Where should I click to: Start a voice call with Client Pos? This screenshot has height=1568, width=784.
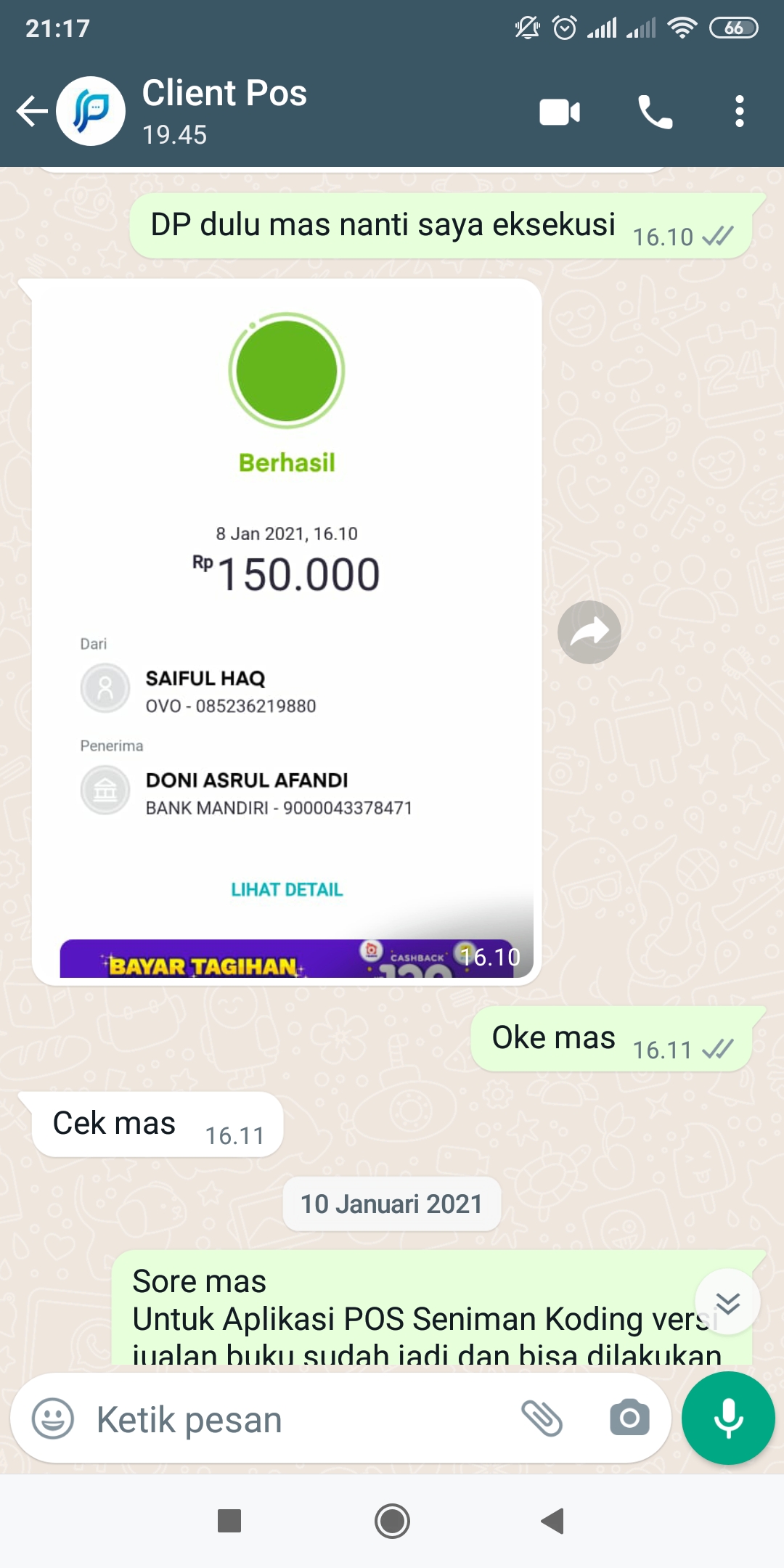(x=655, y=112)
